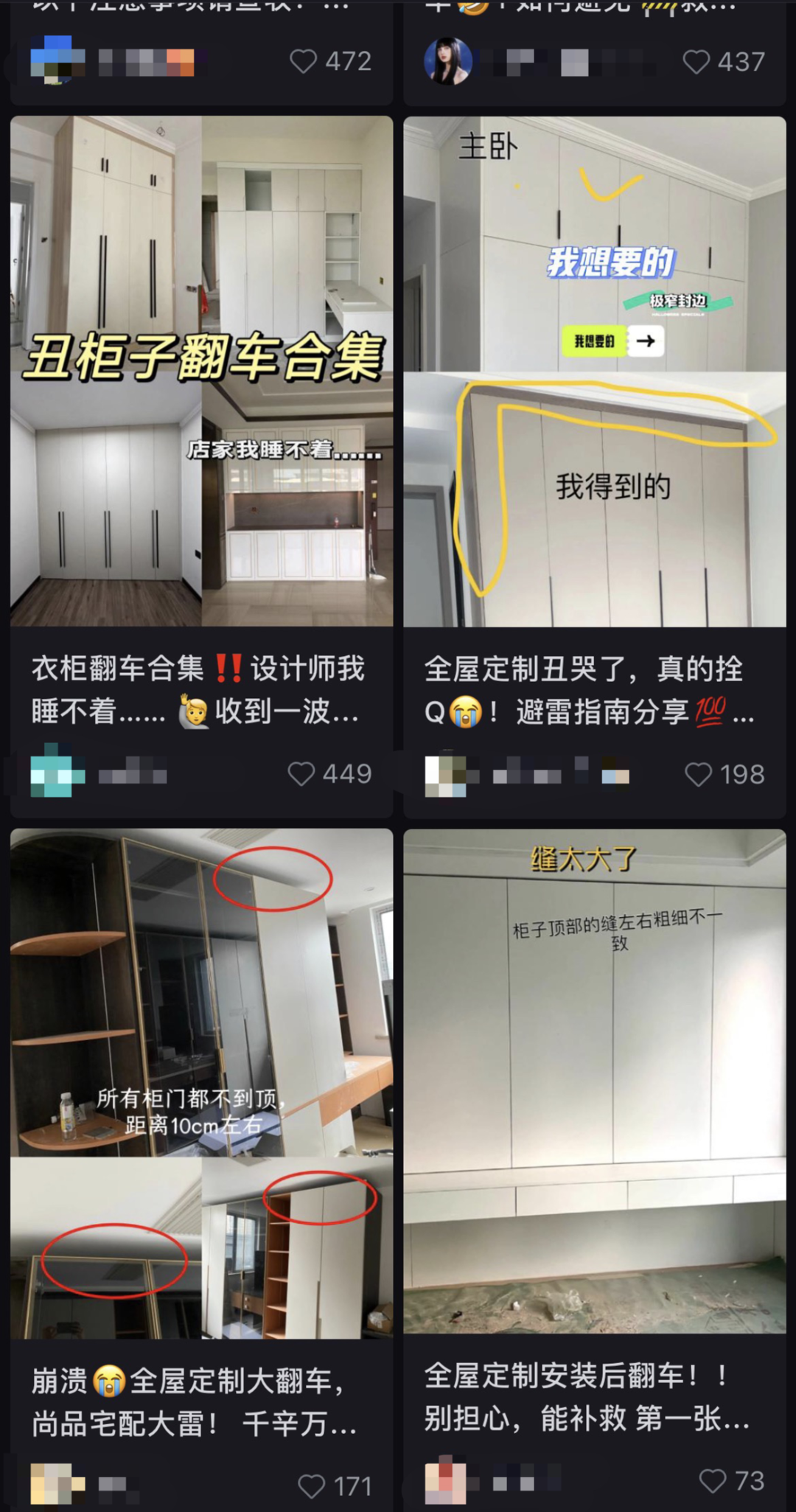This screenshot has width=796, height=1512.
Task: Like the 全屋定制丑哭了 post
Action: [698, 775]
